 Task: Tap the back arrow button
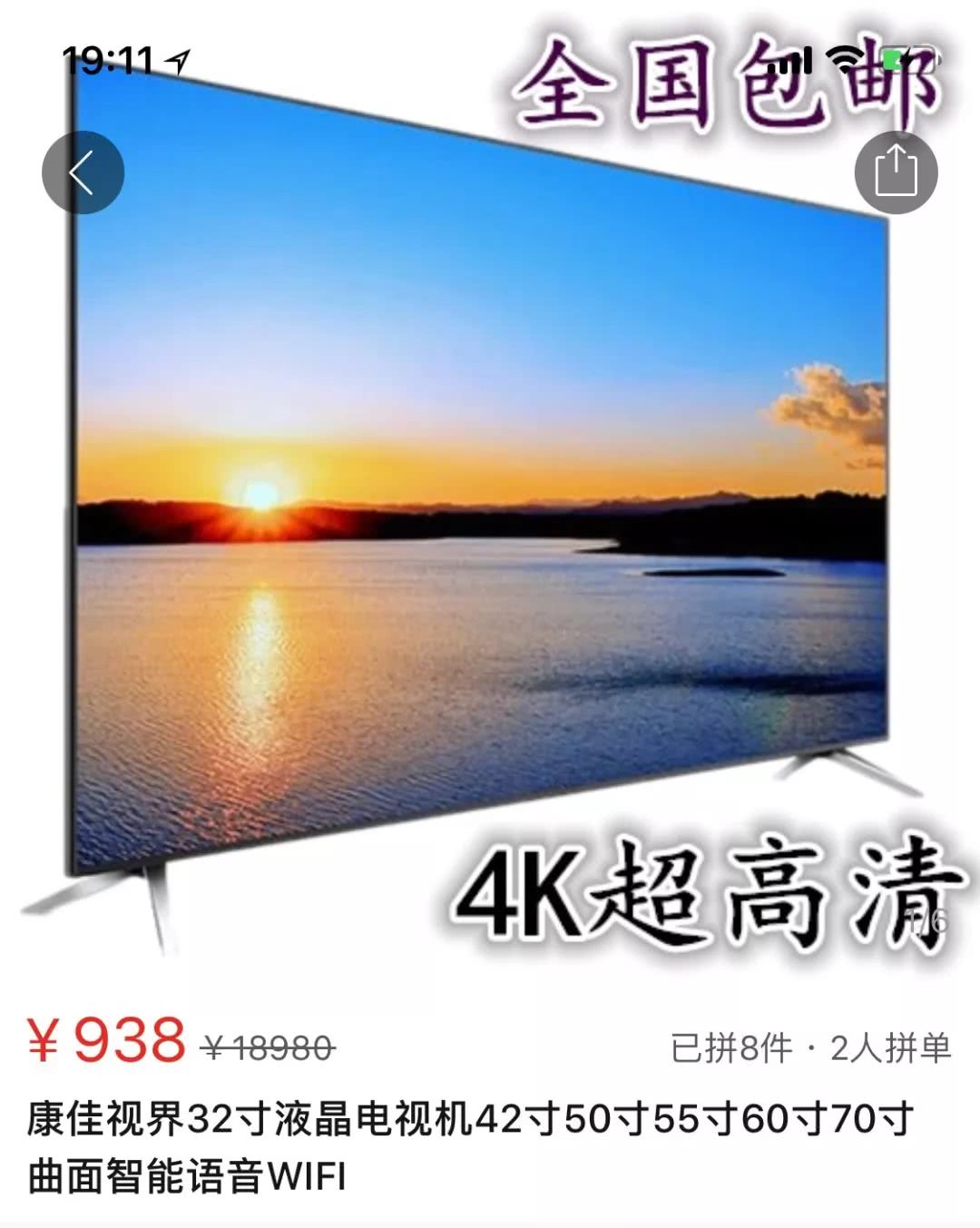[84, 172]
